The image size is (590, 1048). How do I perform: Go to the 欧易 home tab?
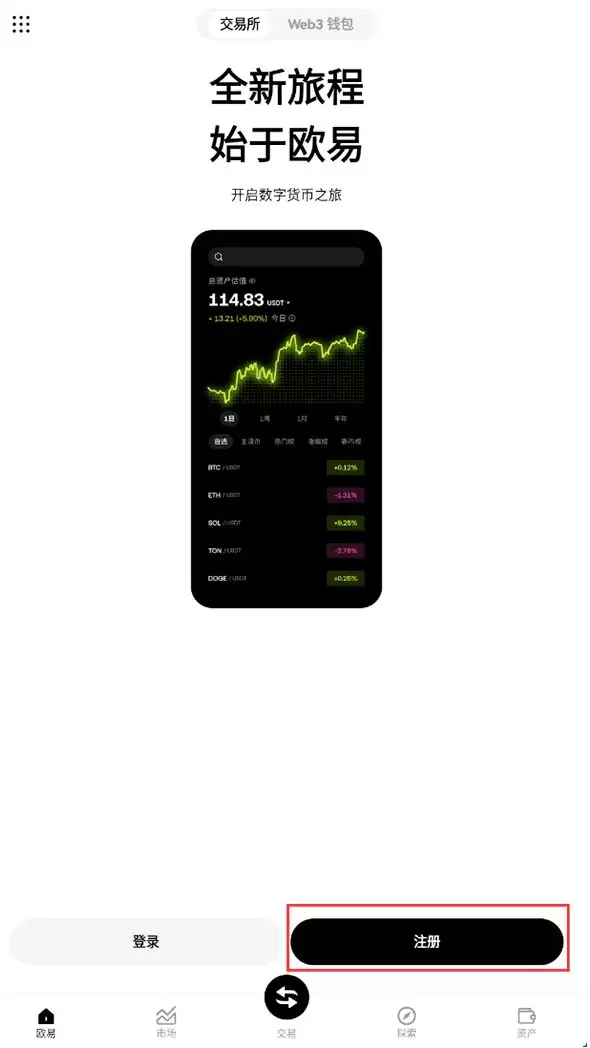[x=46, y=1023]
